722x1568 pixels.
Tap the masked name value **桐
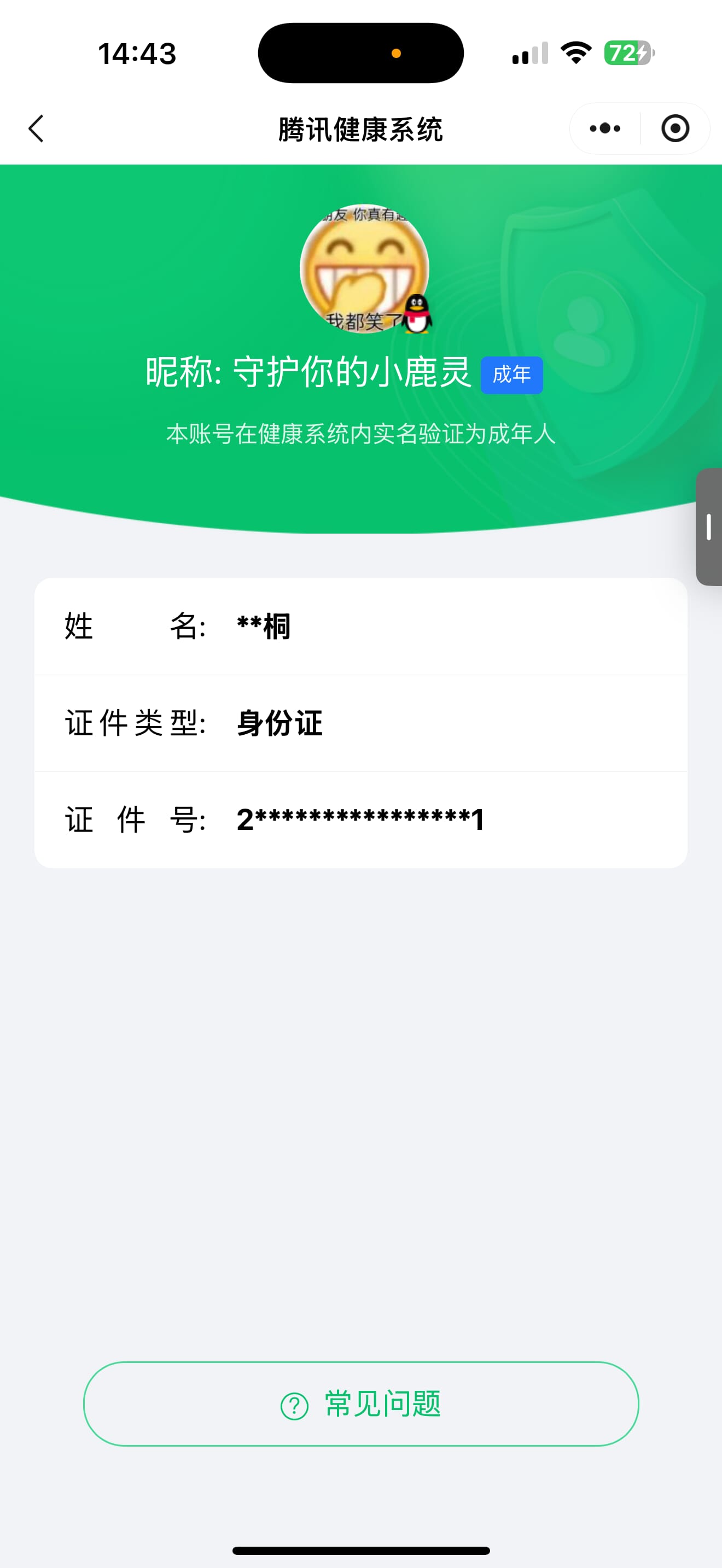[x=263, y=627]
